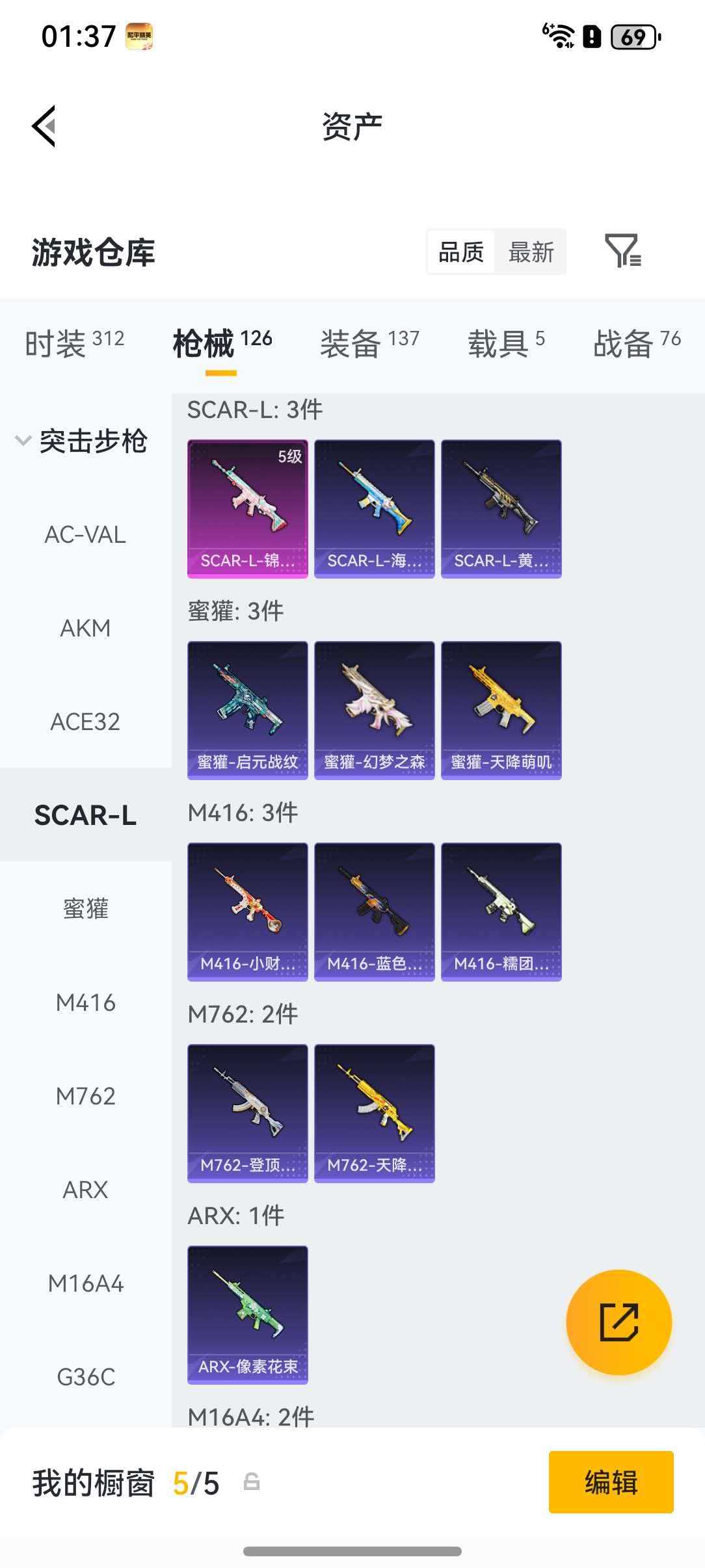Switch sorting to 最新
Image resolution: width=705 pixels, height=1568 pixels.
(x=531, y=252)
